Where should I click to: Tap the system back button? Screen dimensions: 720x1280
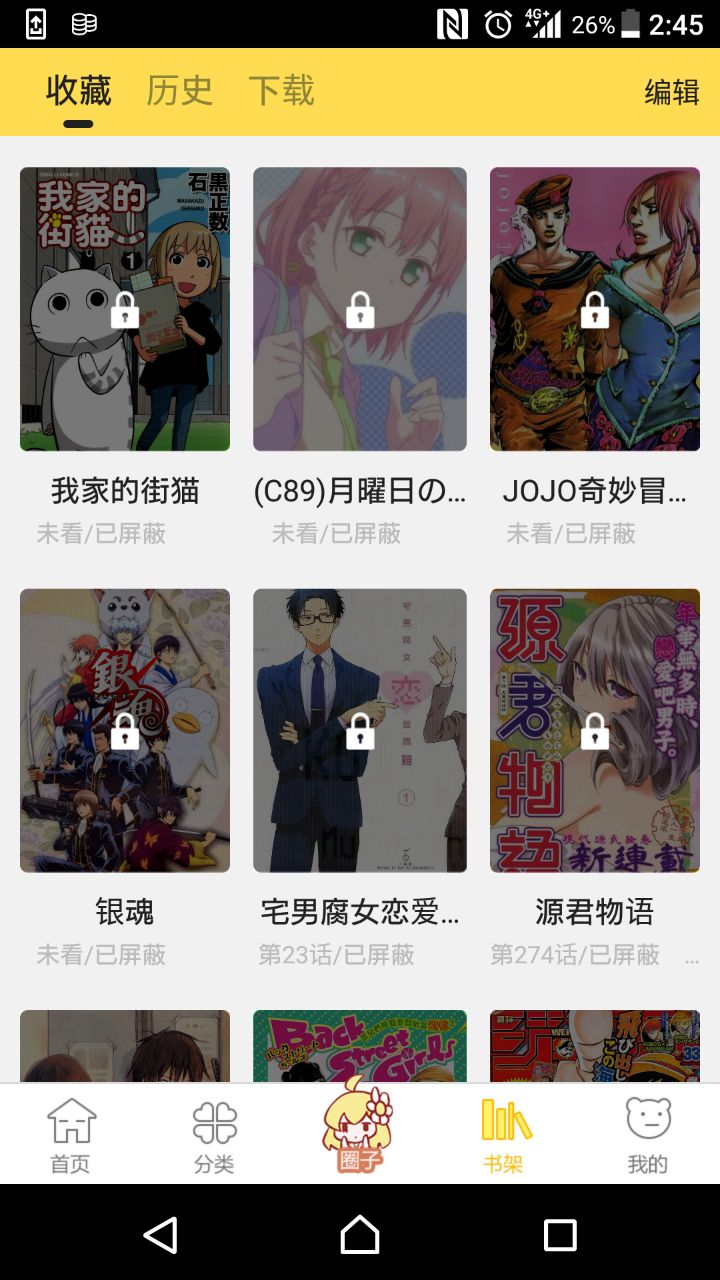click(161, 1235)
